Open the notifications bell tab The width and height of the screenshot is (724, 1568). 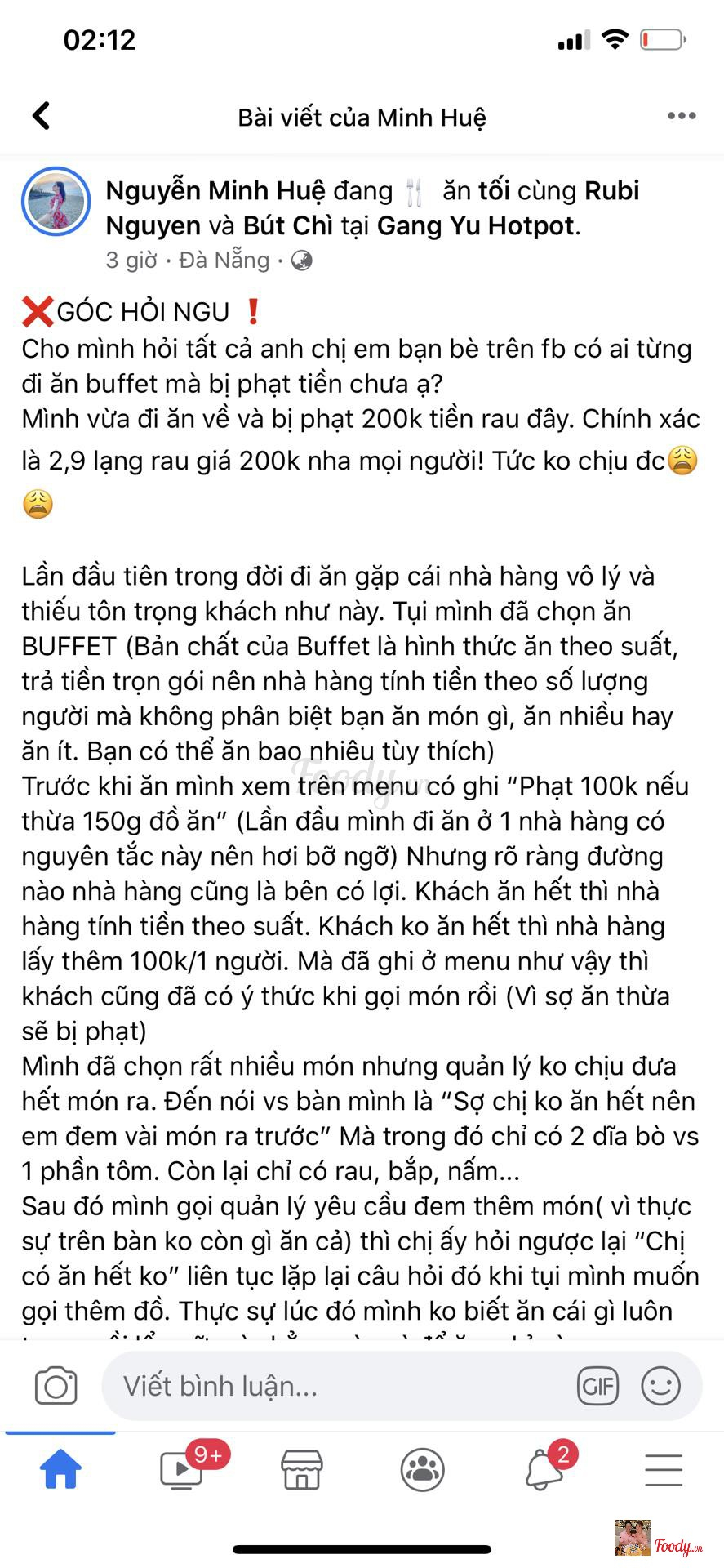pos(544,1470)
